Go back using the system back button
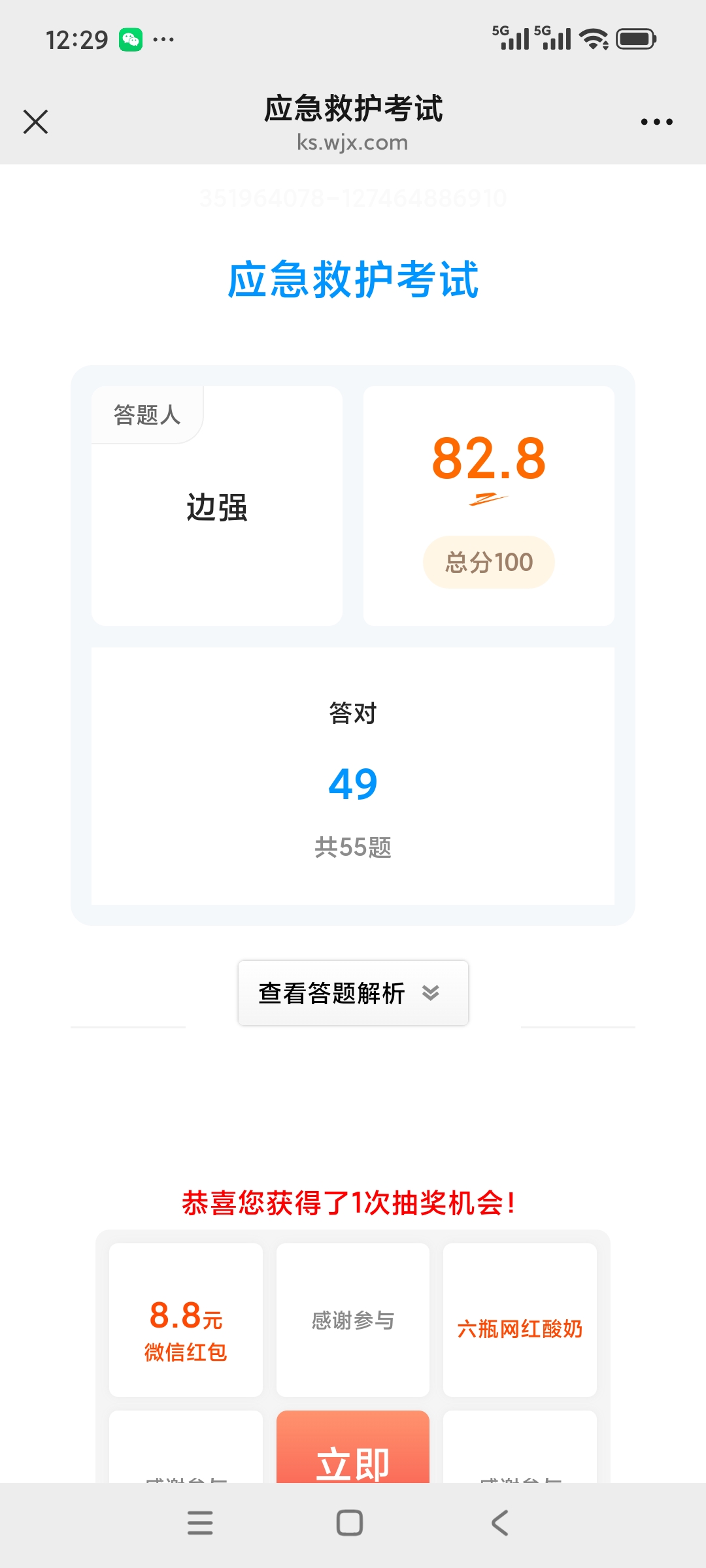This screenshot has width=706, height=1568. tap(500, 1523)
